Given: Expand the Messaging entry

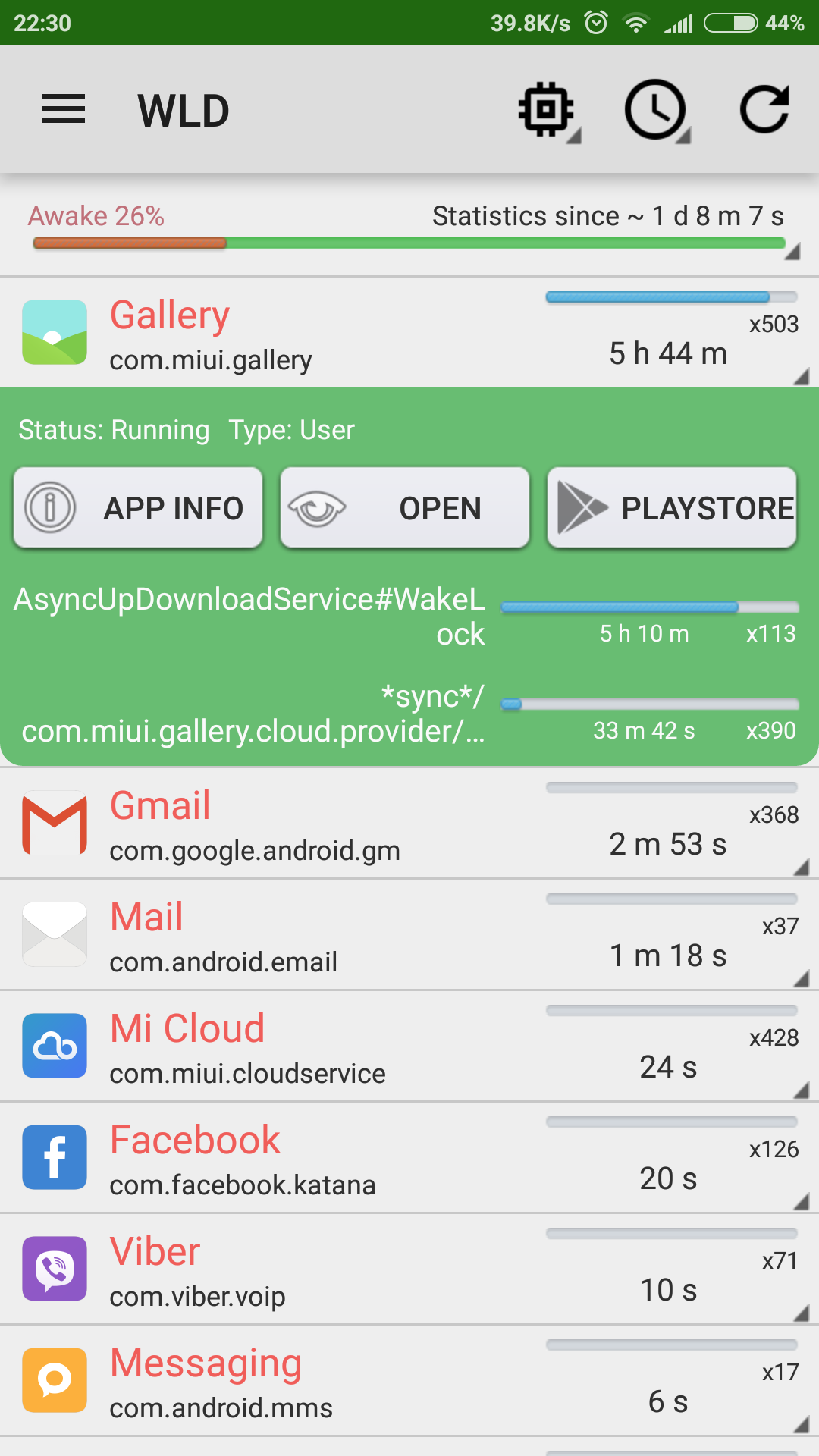Looking at the screenshot, I should [409, 1381].
